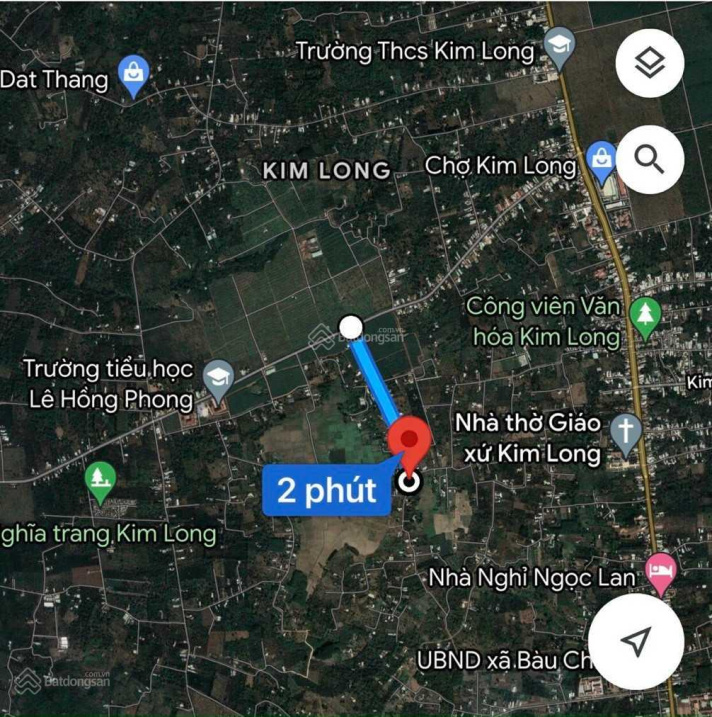Open the map layers selector

[x=650, y=64]
